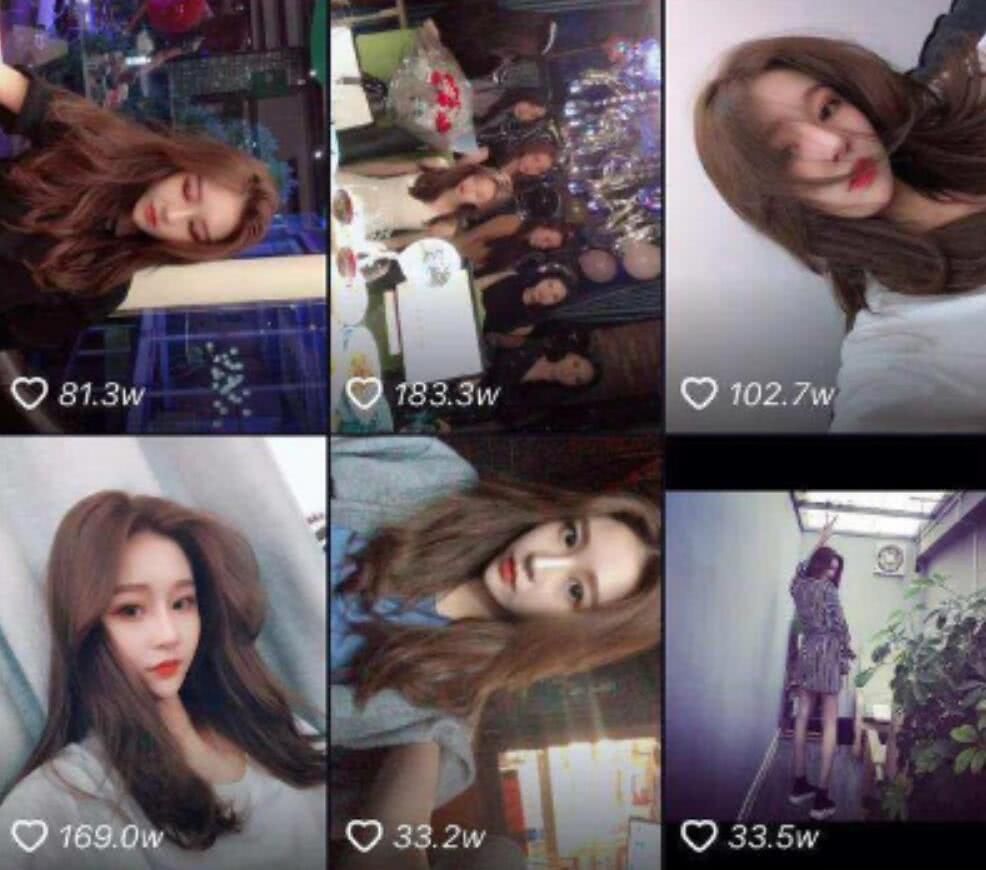Play the group video with 183.3w likes
Image resolution: width=986 pixels, height=870 pixels.
click(496, 215)
